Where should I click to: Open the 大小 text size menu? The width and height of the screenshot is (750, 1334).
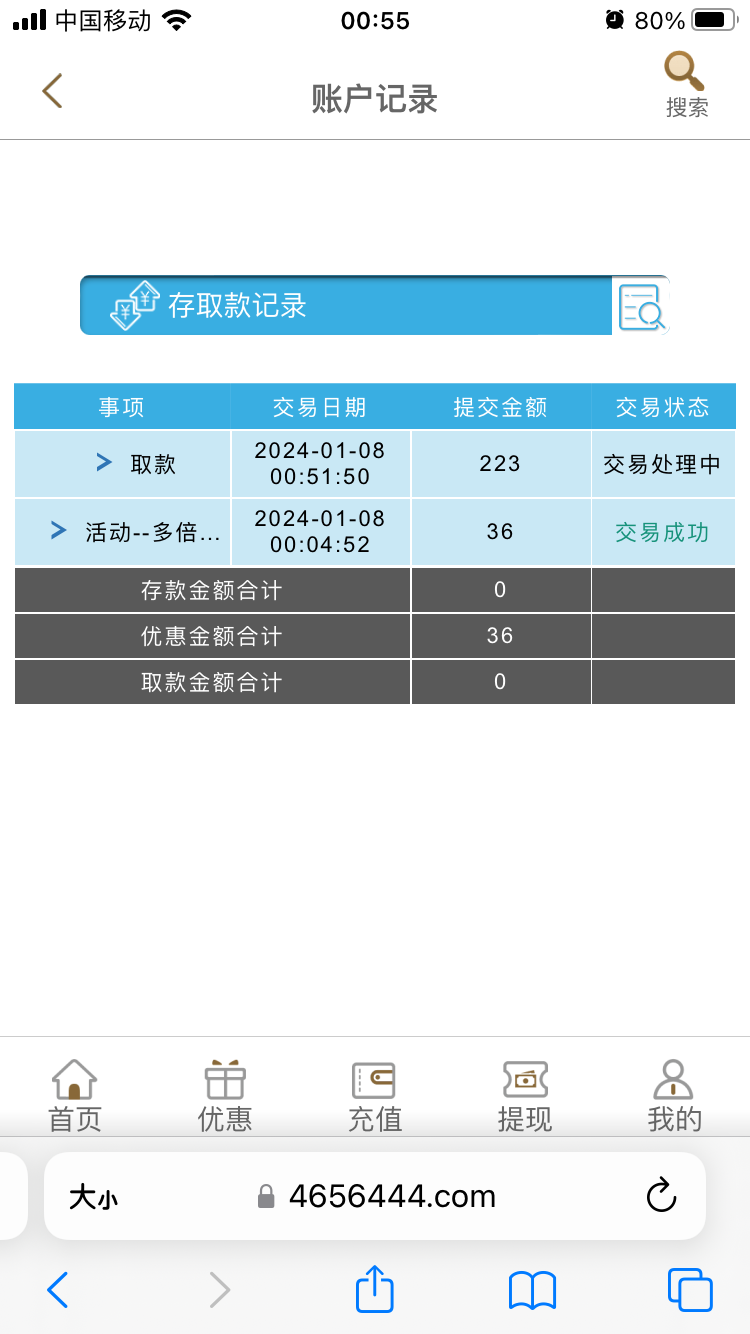(x=93, y=1197)
